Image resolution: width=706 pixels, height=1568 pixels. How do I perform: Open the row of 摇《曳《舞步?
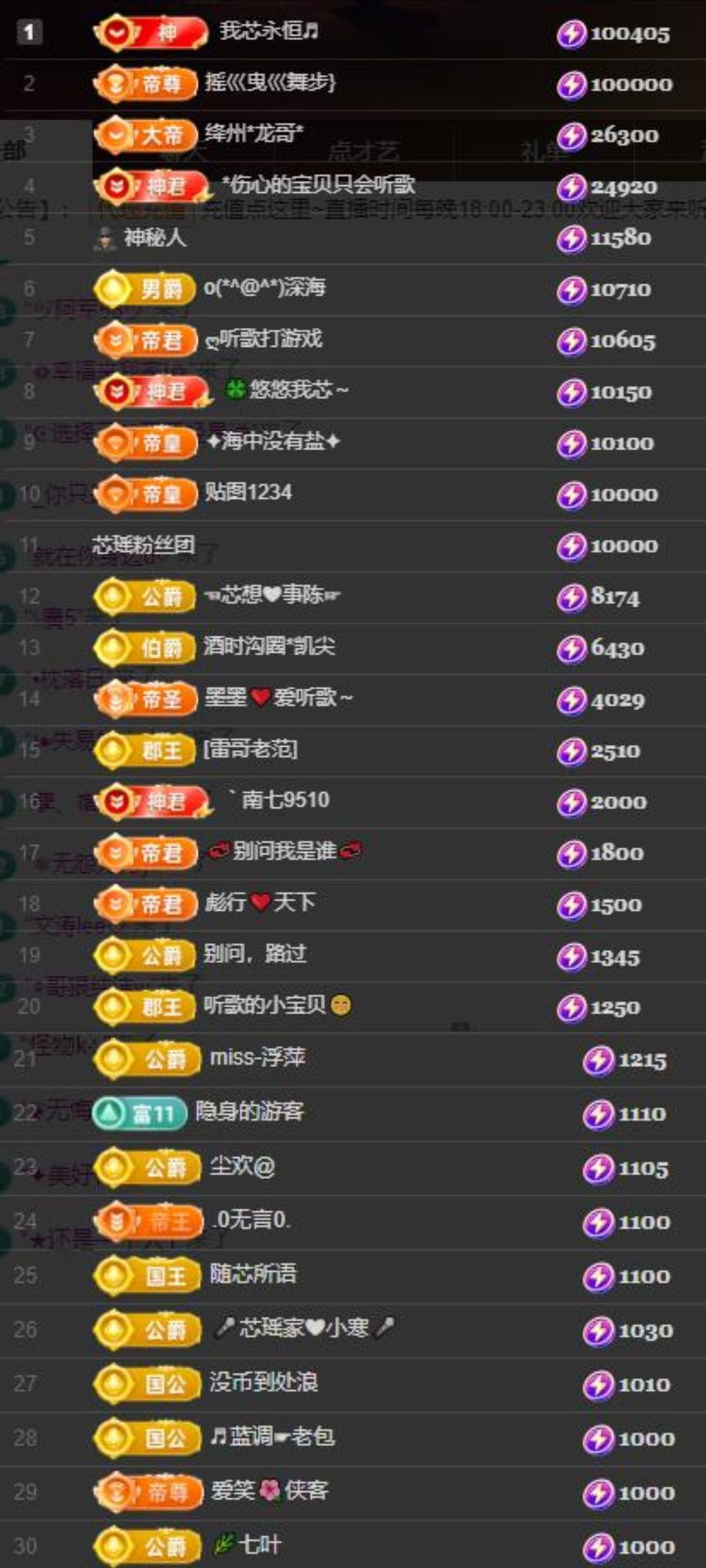click(270, 83)
